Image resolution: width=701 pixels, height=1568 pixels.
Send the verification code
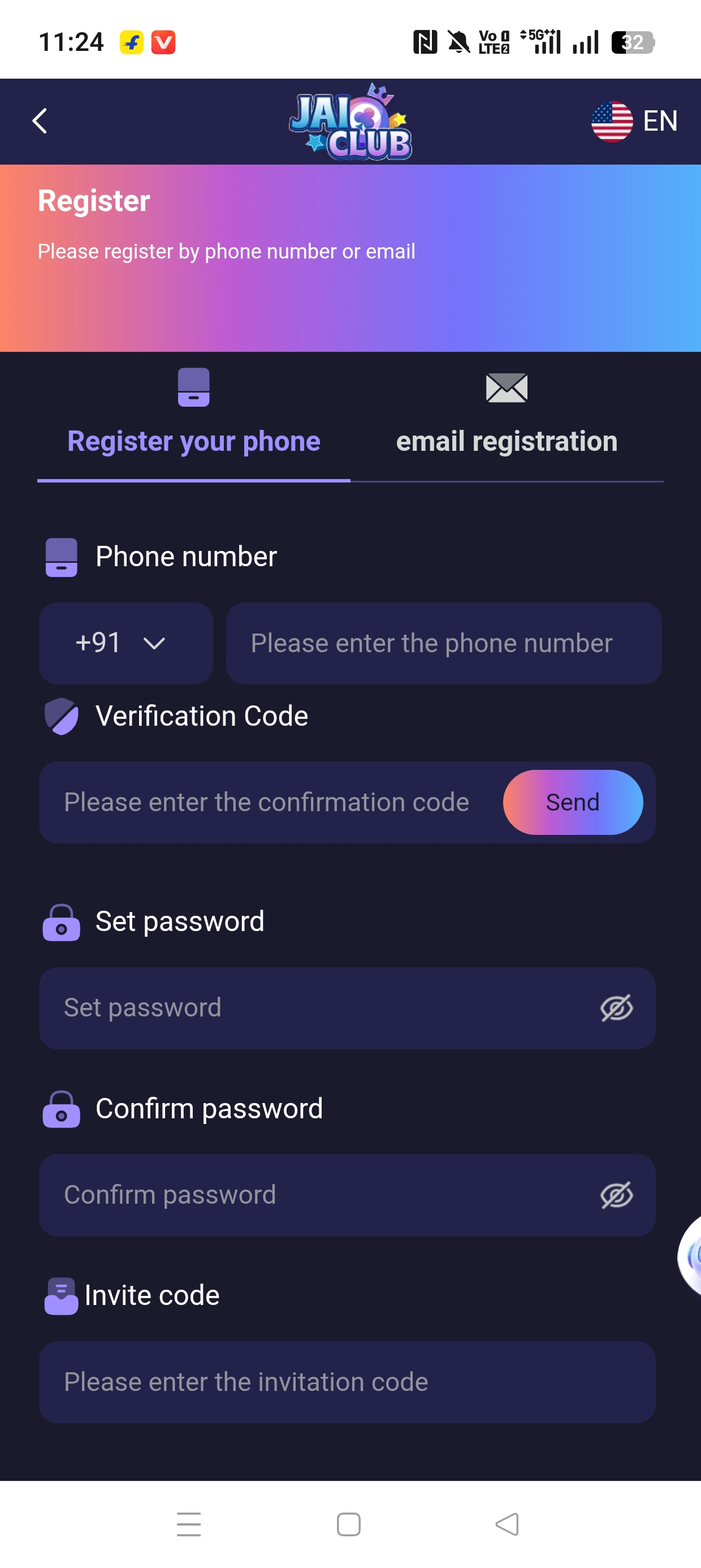pos(572,802)
